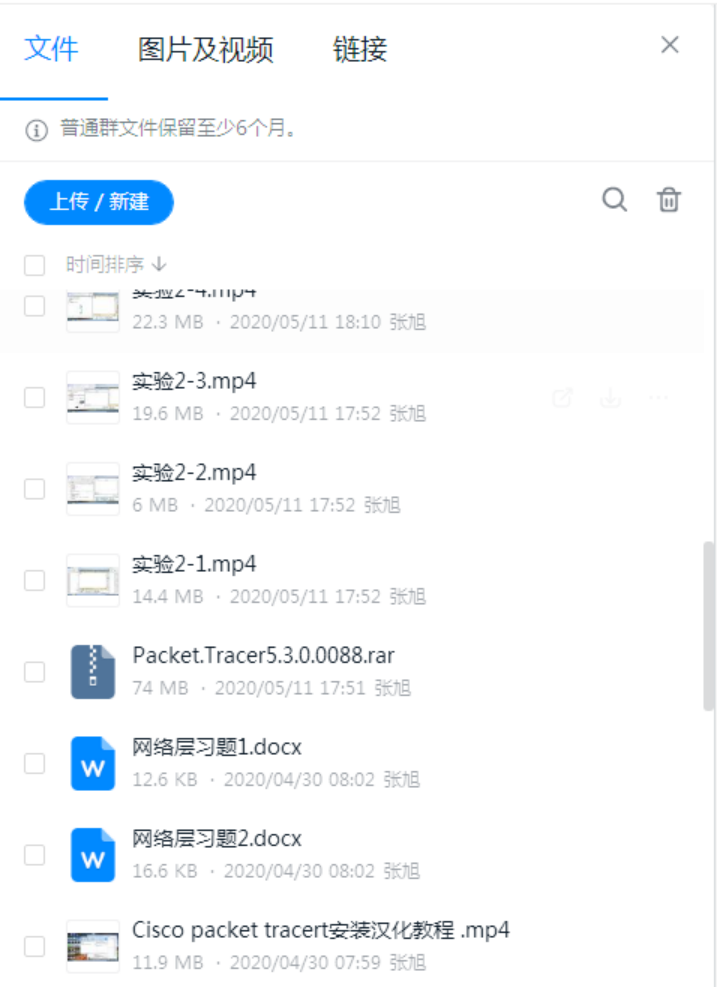Open Cisco packet tracert安装汉化教程 video
This screenshot has width=717, height=987.
pyautogui.click(x=320, y=930)
